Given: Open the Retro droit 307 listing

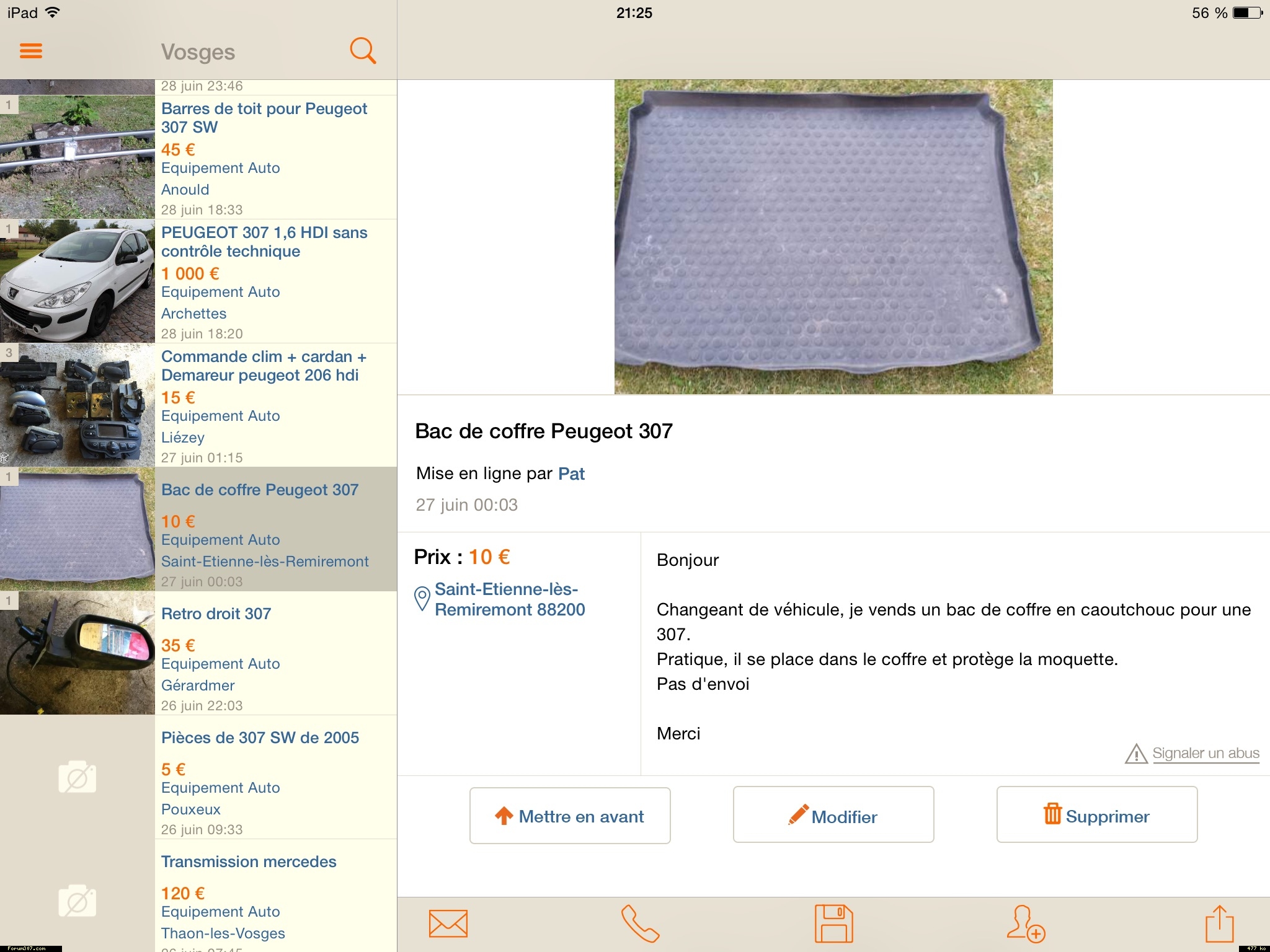Looking at the screenshot, I should (x=216, y=614).
